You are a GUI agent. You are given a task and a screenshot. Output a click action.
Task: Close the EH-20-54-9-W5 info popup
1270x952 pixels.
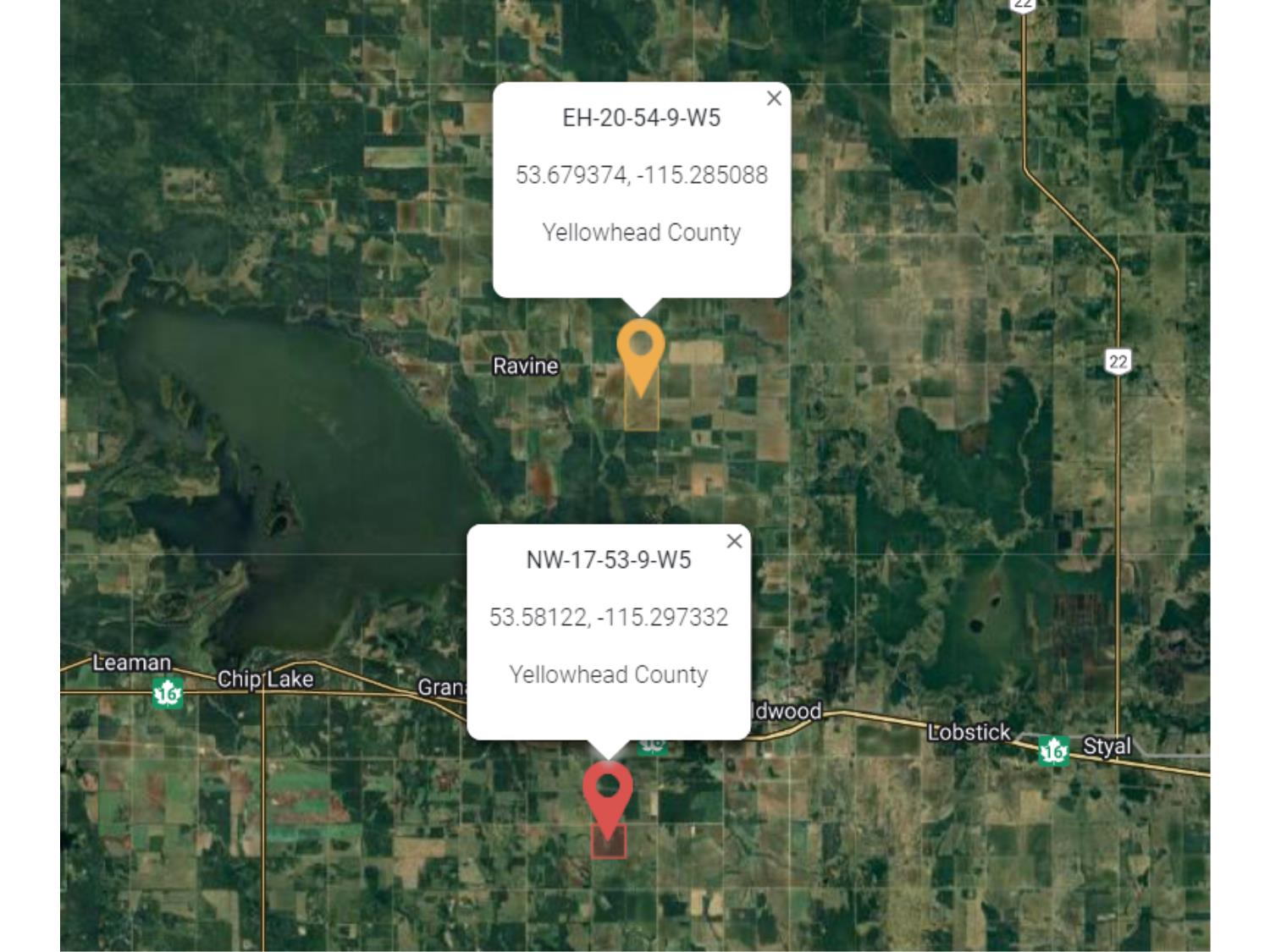(x=773, y=99)
